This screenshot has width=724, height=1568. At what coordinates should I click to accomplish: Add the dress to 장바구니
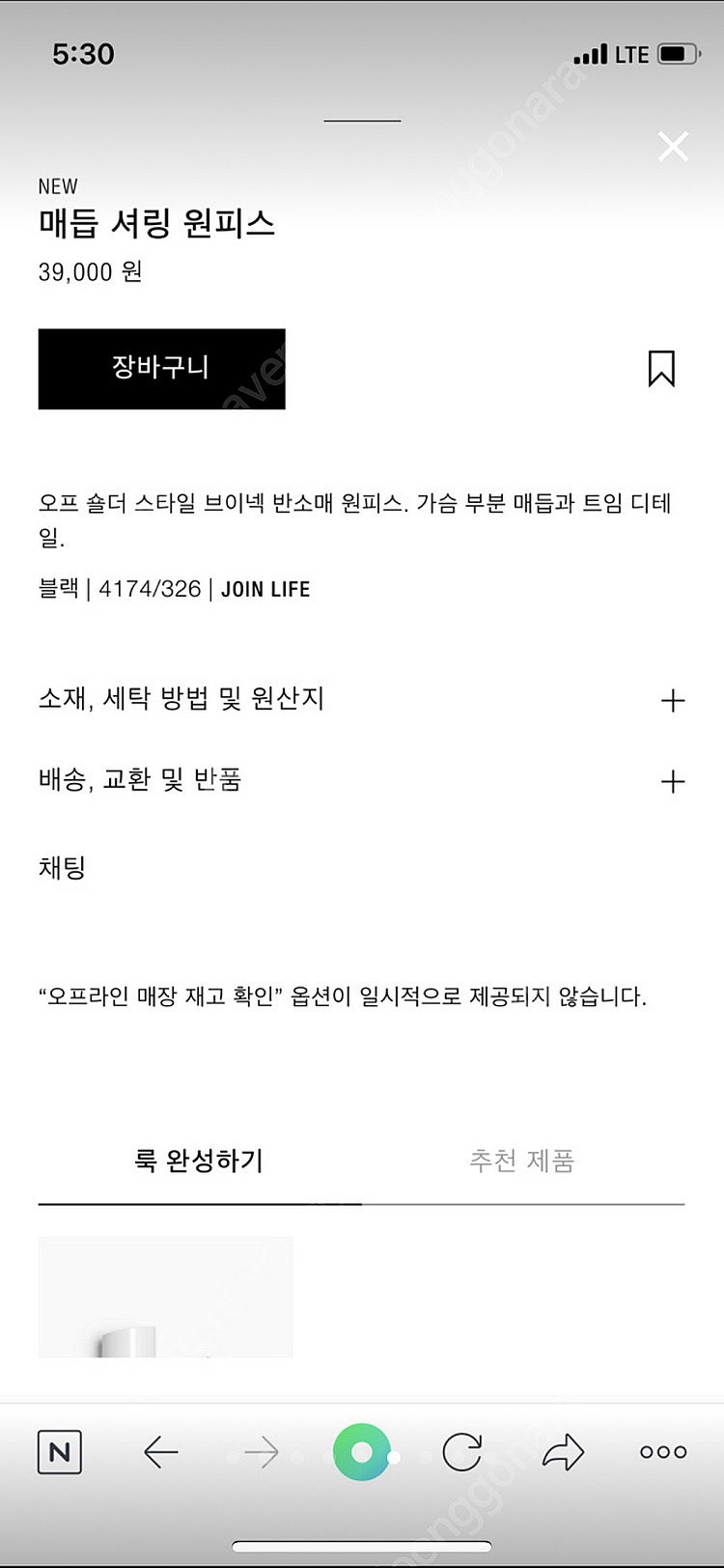pyautogui.click(x=162, y=369)
